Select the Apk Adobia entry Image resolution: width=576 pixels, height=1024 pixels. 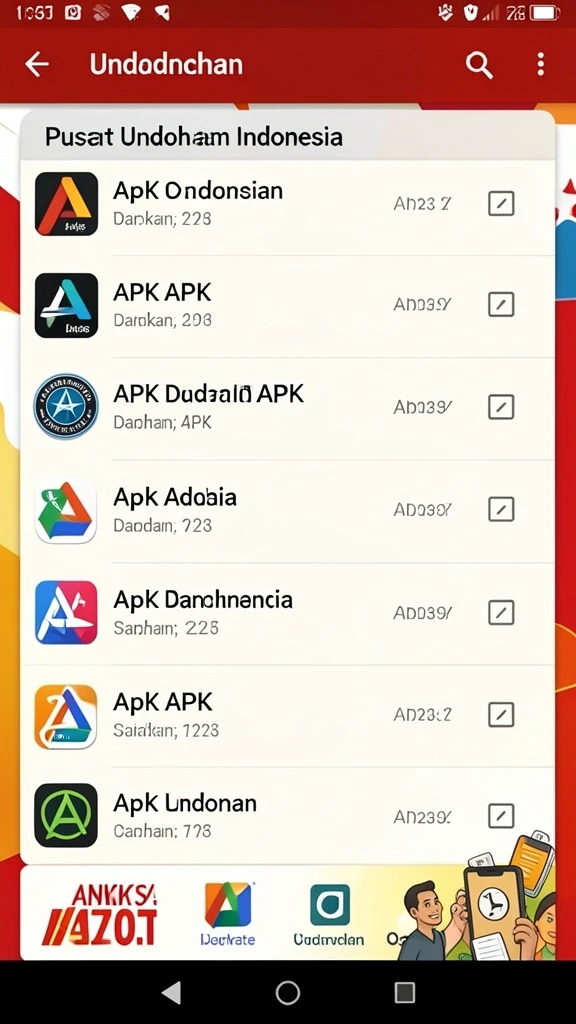(287, 511)
